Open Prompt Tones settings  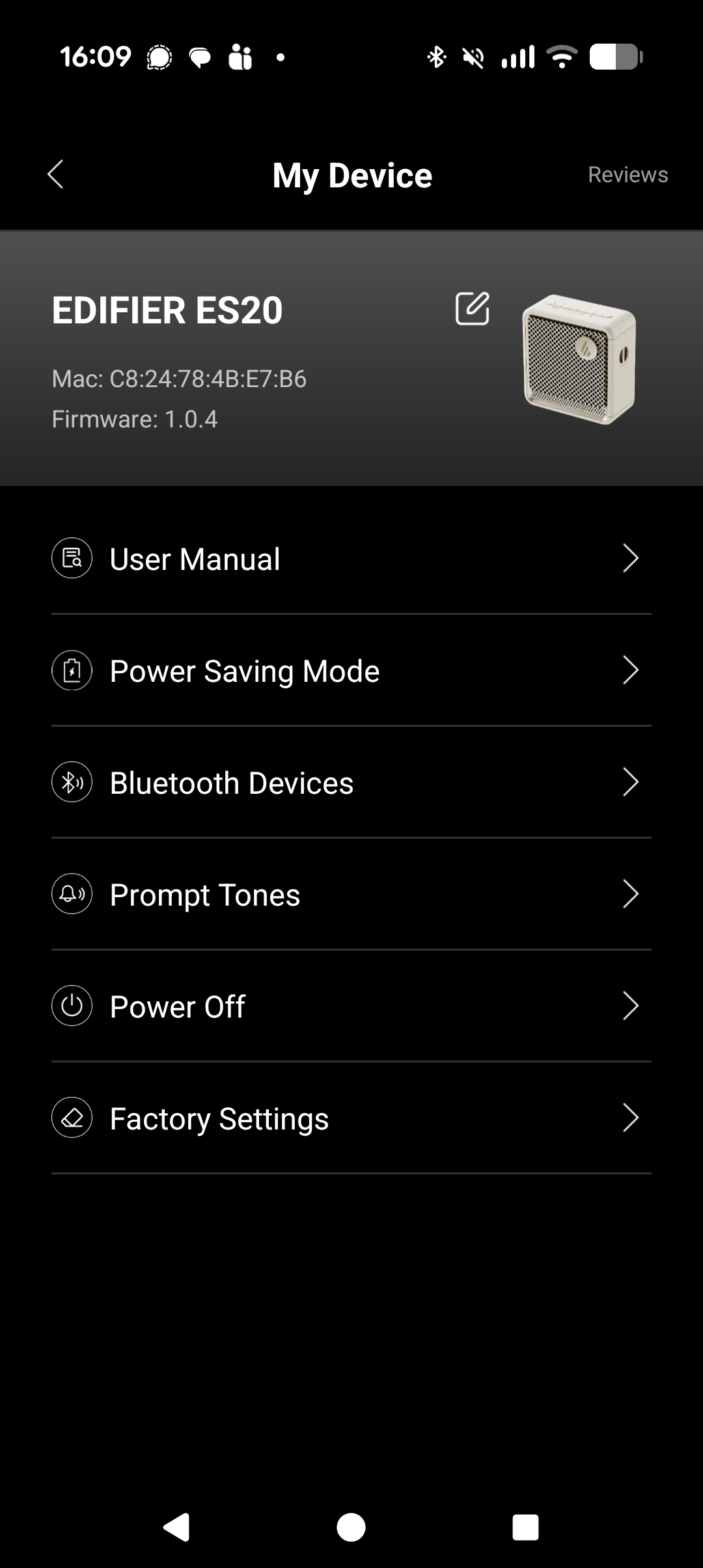tap(351, 895)
